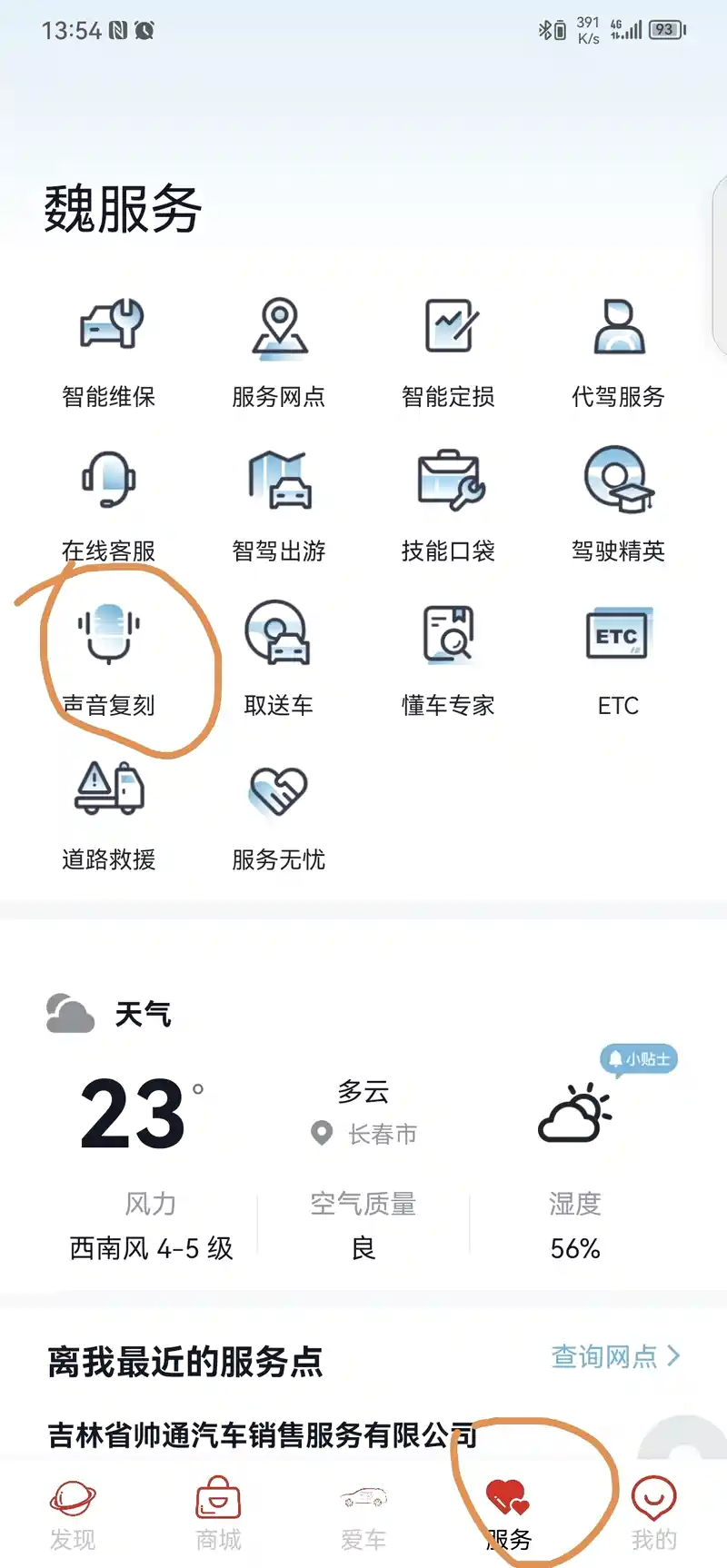Switch to the 我的 tab
The image size is (727, 1568).
pos(654,1514)
